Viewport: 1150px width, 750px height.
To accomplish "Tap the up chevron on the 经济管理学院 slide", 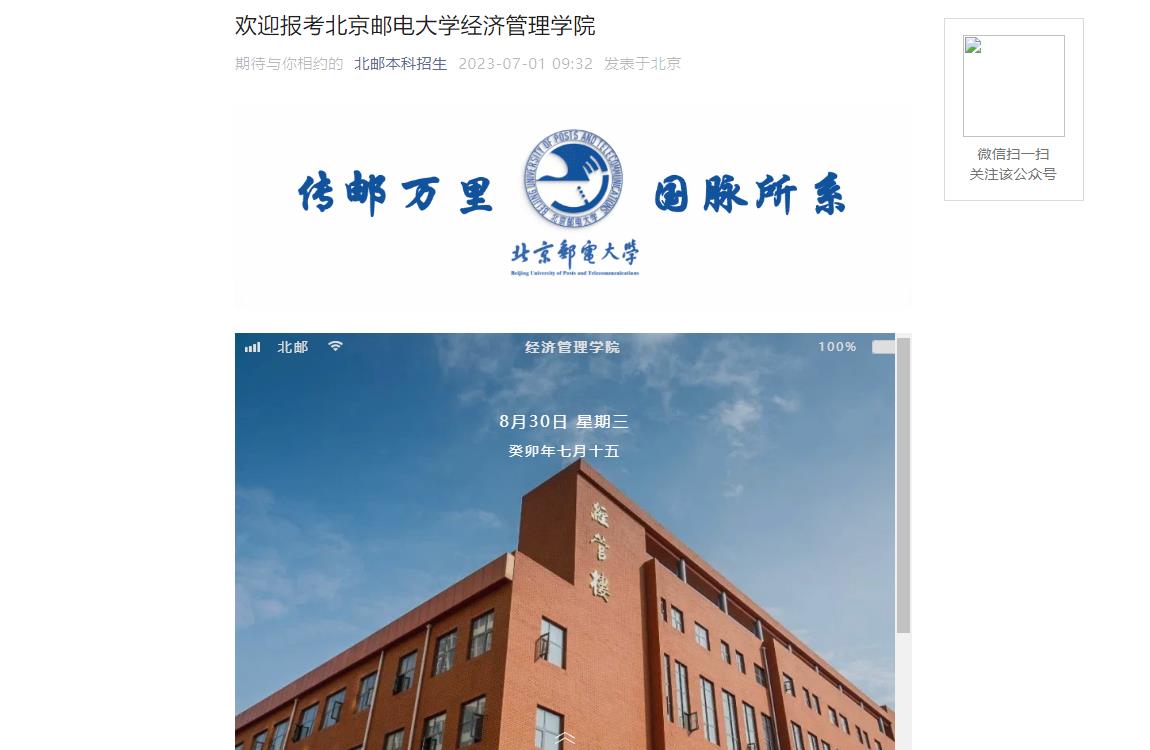I will [565, 738].
